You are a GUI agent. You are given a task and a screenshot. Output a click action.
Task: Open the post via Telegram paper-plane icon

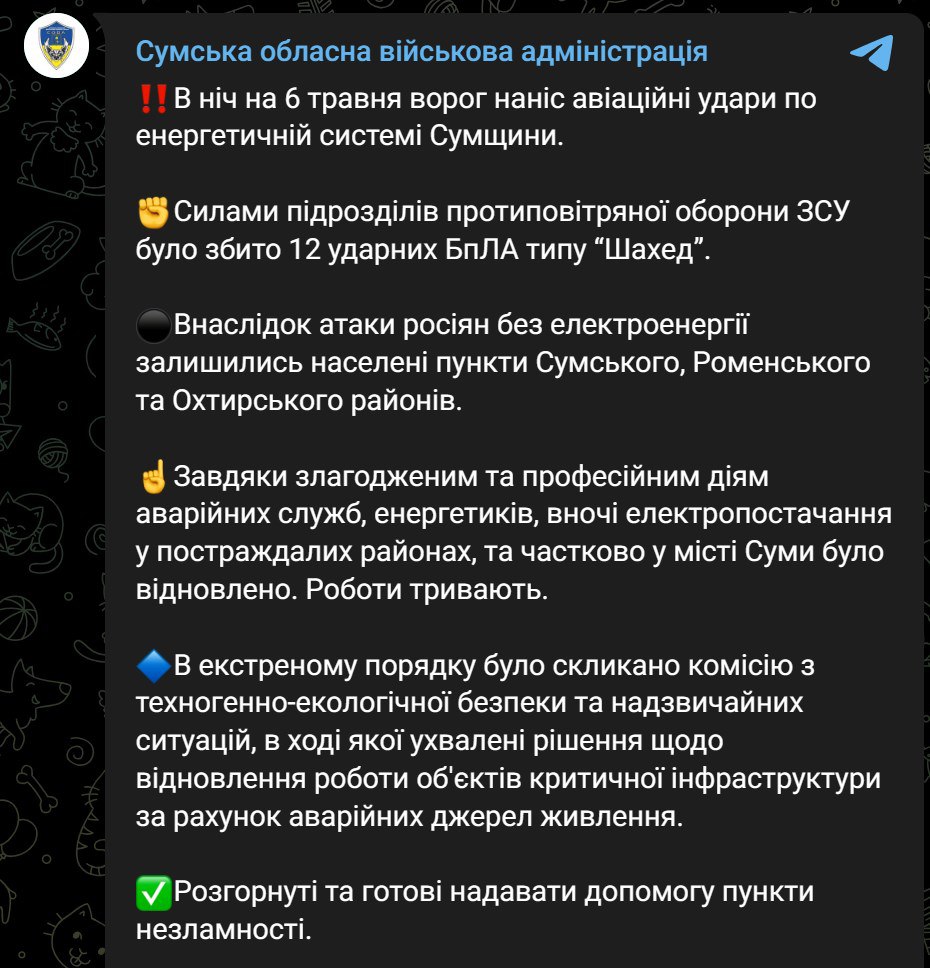[870, 52]
